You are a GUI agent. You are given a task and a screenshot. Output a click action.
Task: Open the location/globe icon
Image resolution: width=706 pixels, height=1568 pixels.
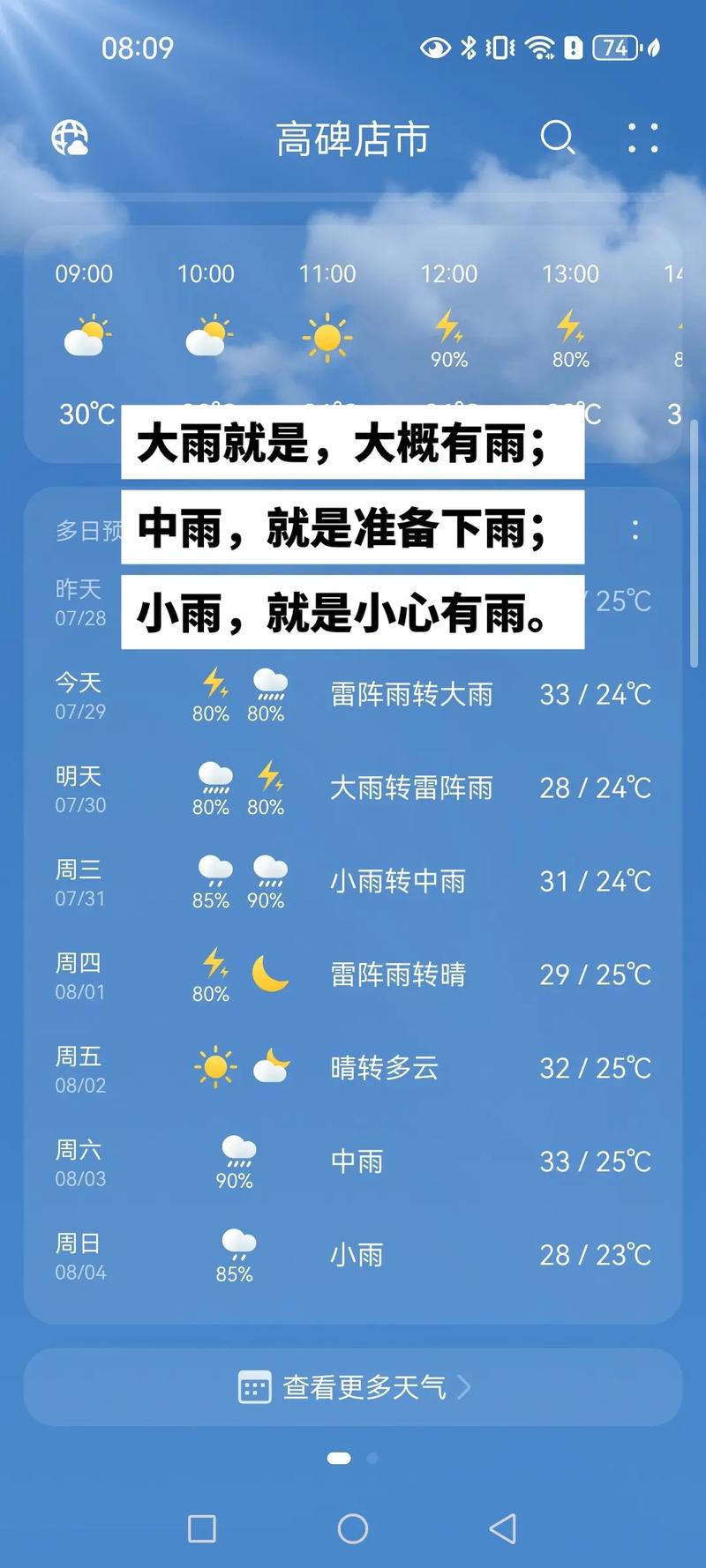[x=69, y=138]
